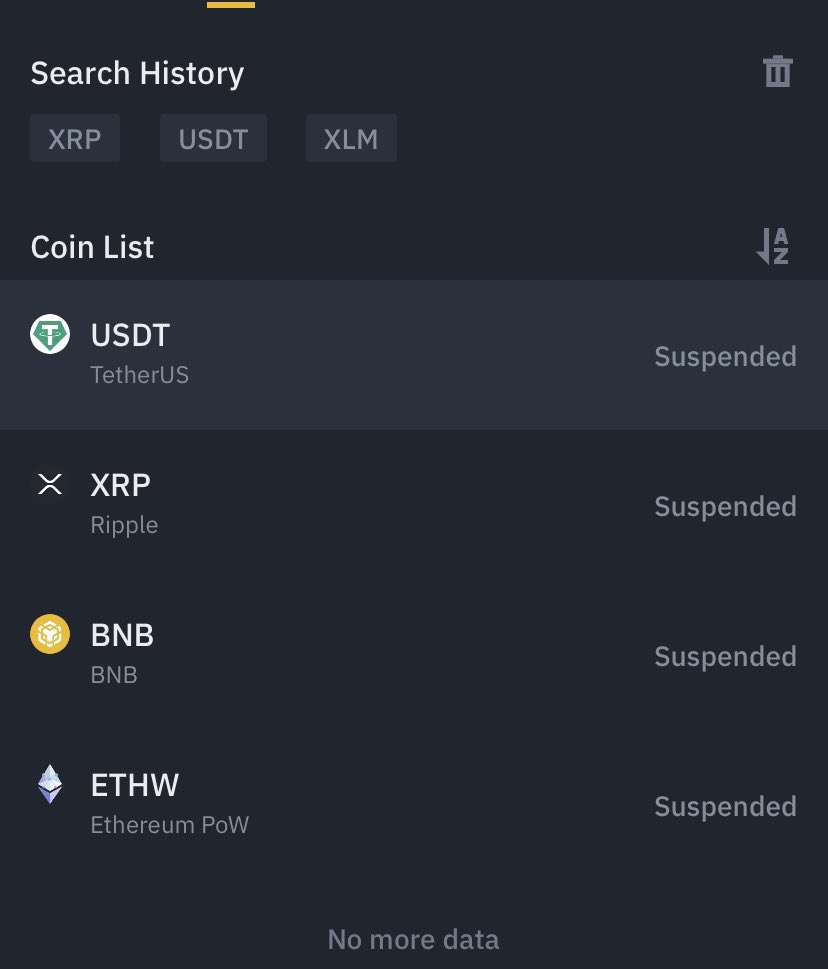Click Suspended status on the BNB row
The image size is (828, 969).
click(x=725, y=656)
